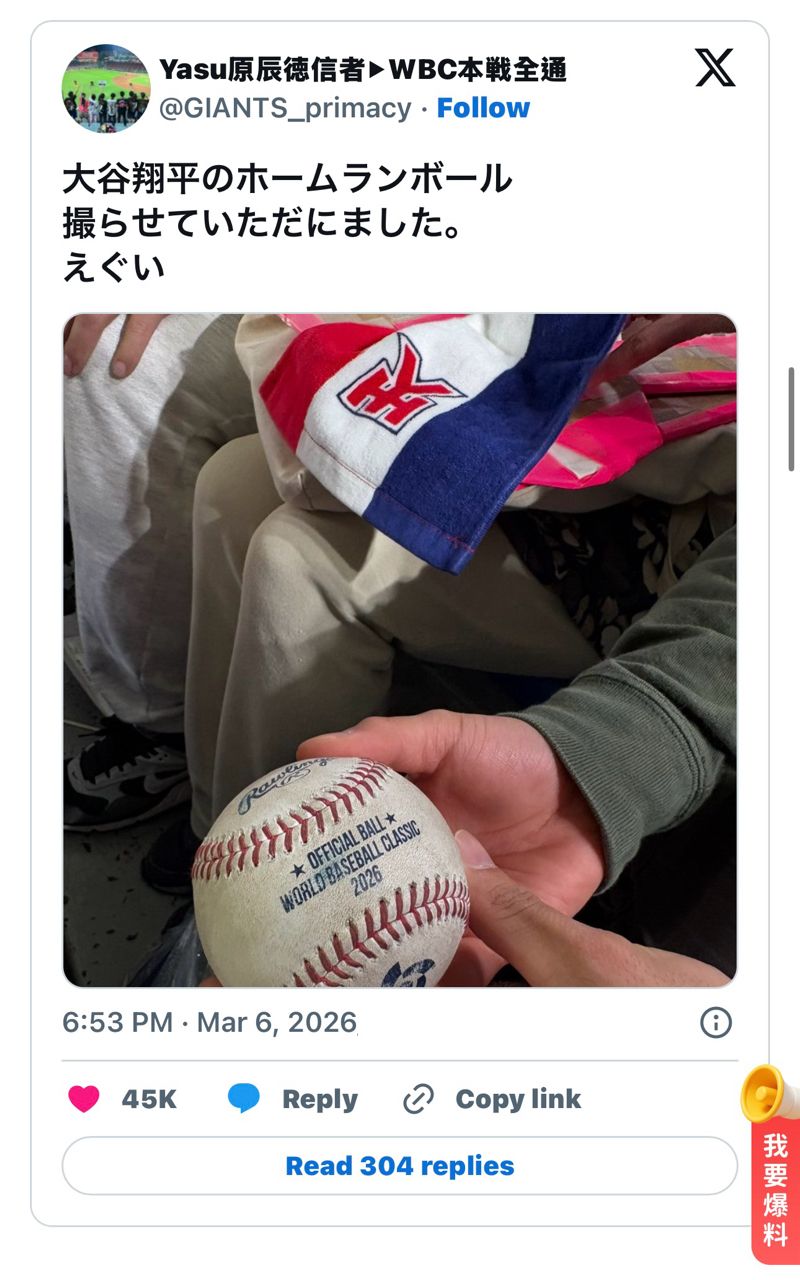This screenshot has height=1280, width=800.
Task: Open the 6:53 PM Mar 6, 2026 timestamp link
Action: [x=209, y=1022]
